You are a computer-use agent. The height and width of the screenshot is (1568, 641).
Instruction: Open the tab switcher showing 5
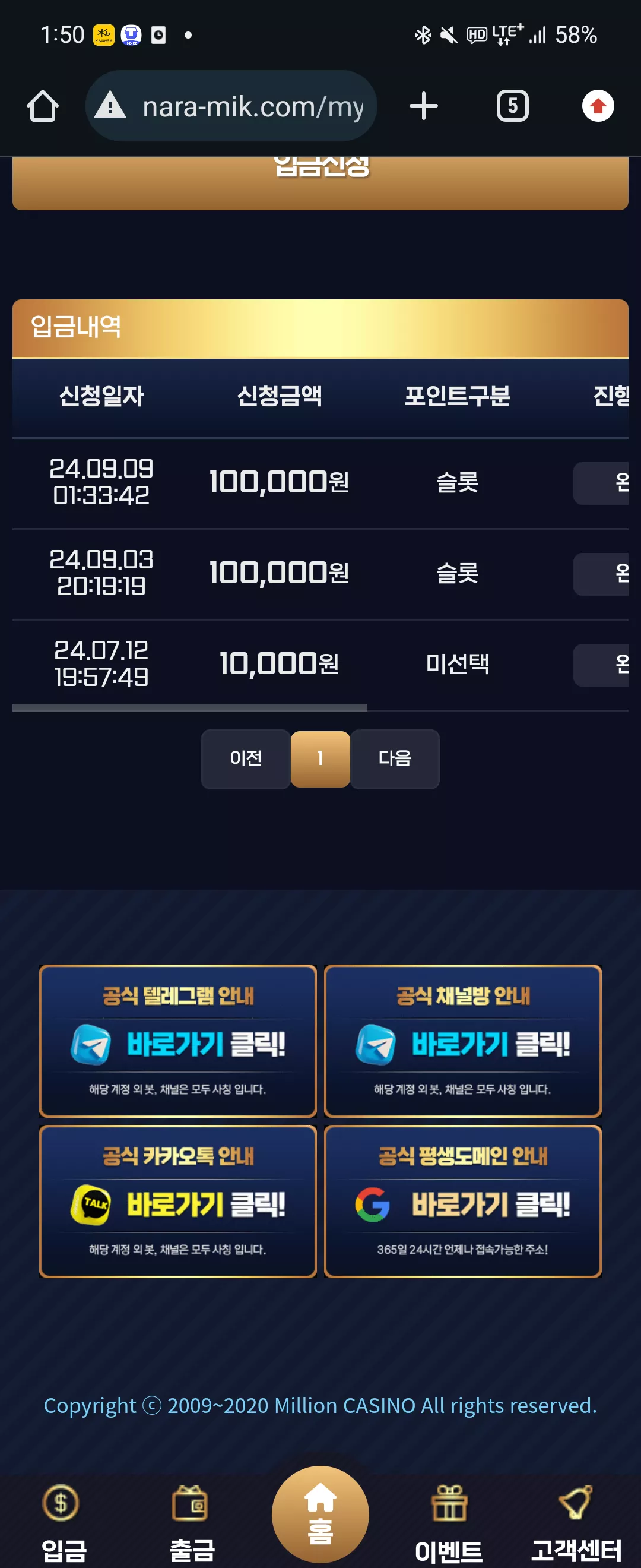512,106
